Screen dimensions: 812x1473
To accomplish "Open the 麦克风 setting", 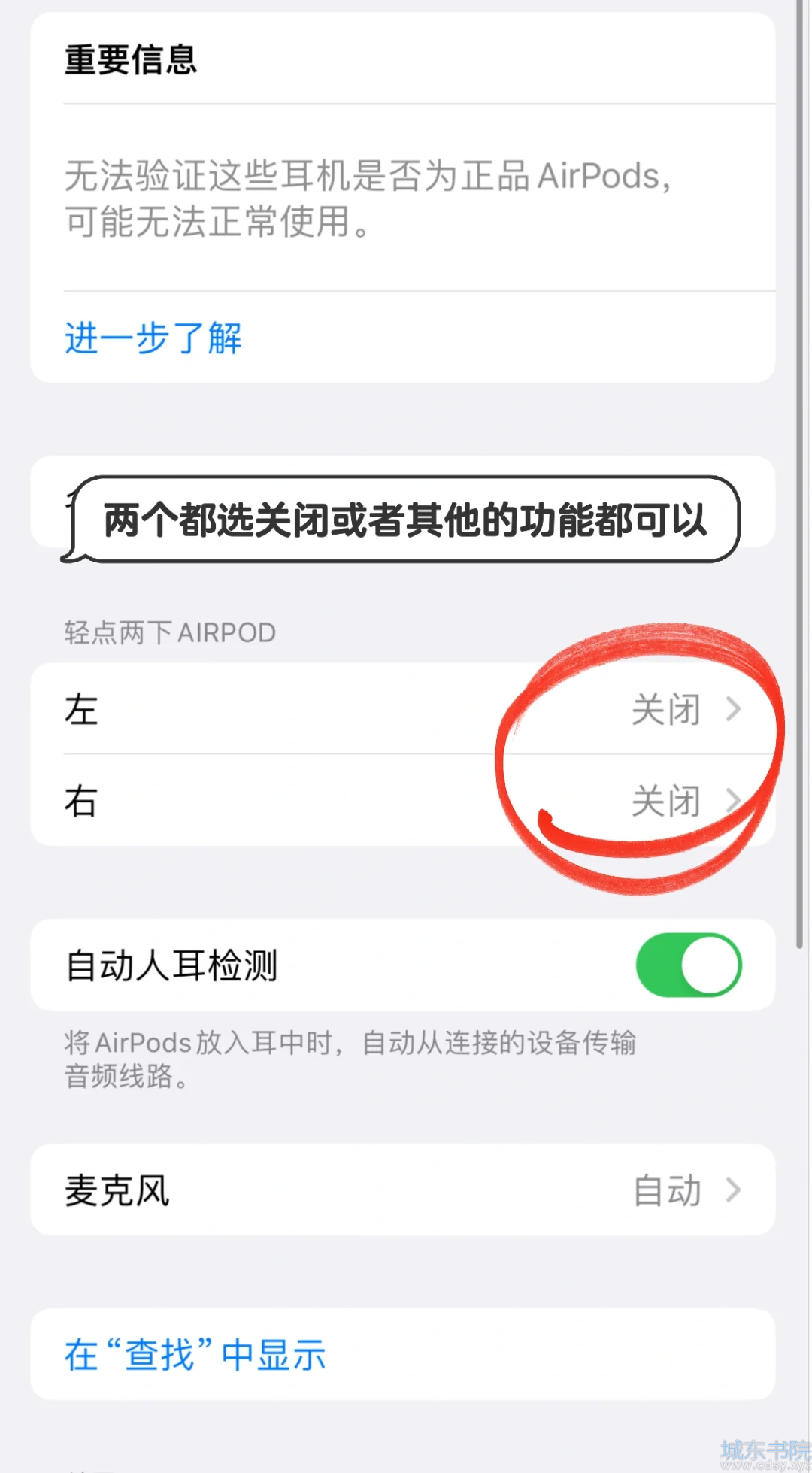I will (x=402, y=1190).
